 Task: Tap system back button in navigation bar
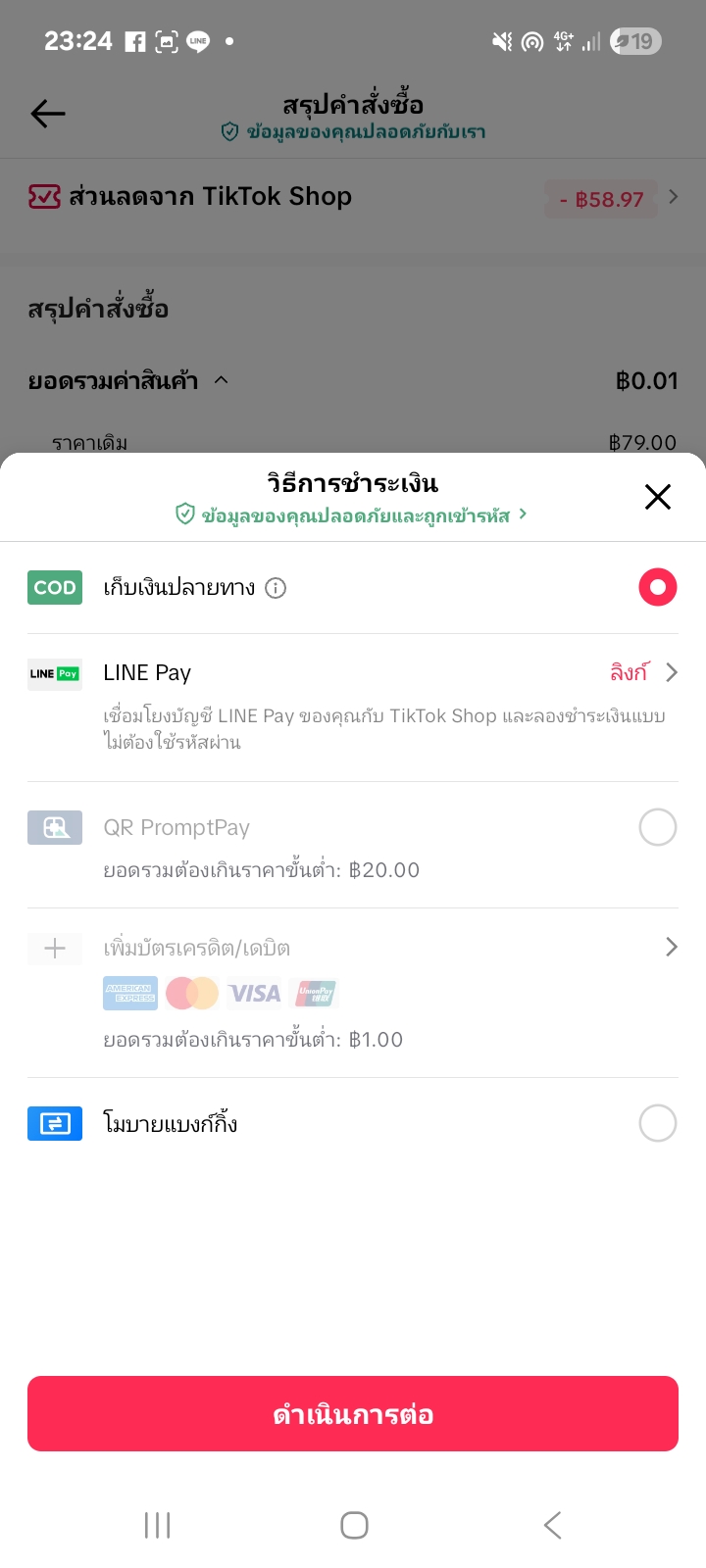552,1525
